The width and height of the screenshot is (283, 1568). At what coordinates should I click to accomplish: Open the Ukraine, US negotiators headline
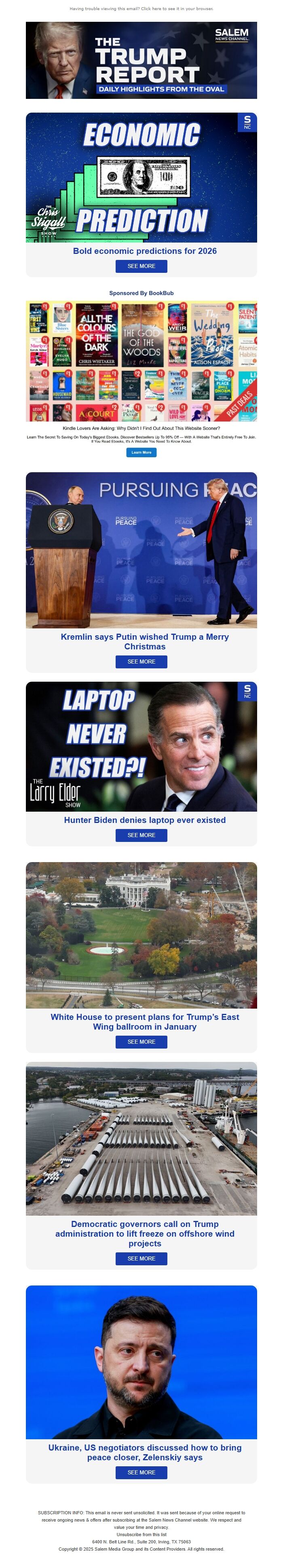click(145, 1452)
